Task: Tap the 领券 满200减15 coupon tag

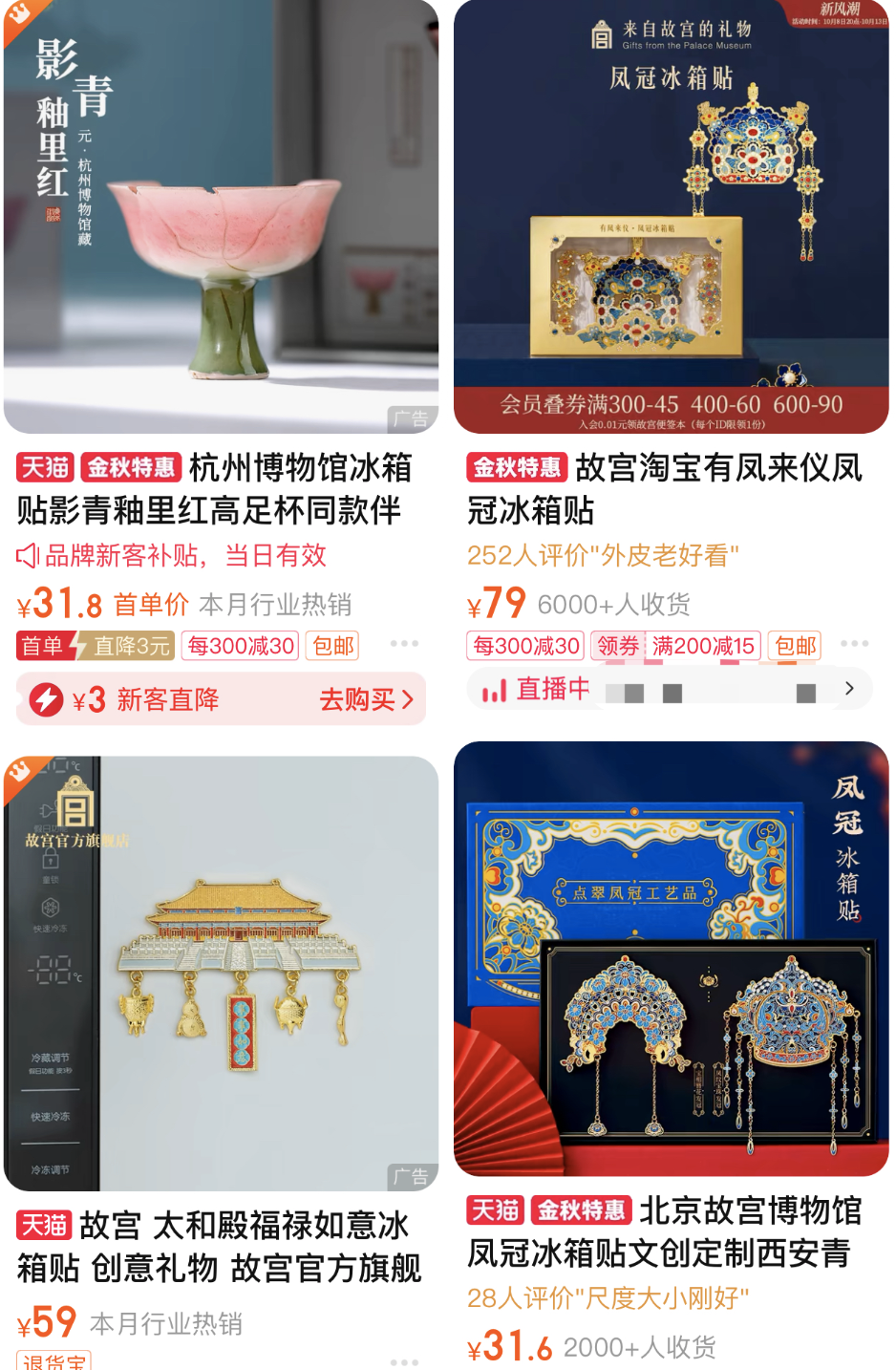Action: pyautogui.click(x=675, y=646)
